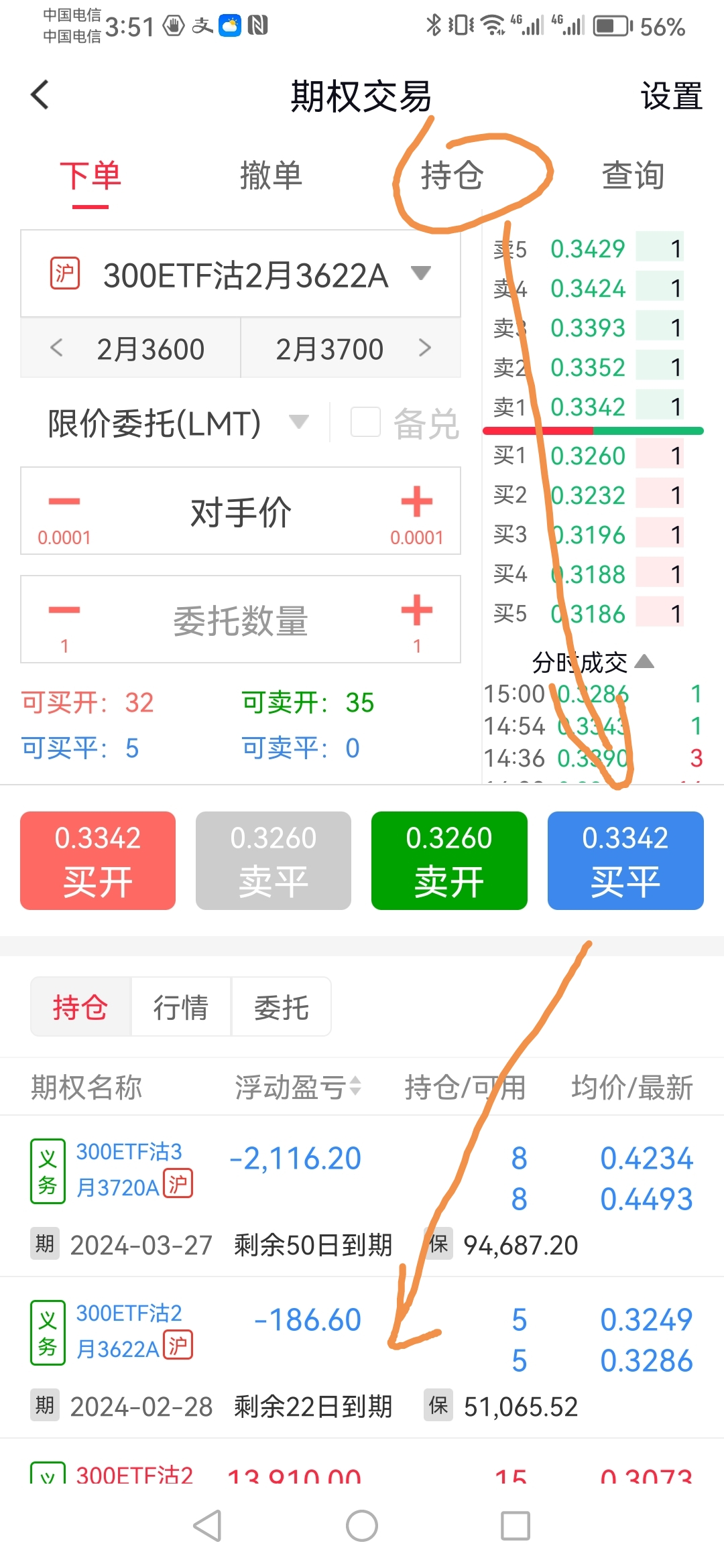Sort positions by 浮动盈亏
The width and height of the screenshot is (724, 1568).
pyautogui.click(x=298, y=1087)
